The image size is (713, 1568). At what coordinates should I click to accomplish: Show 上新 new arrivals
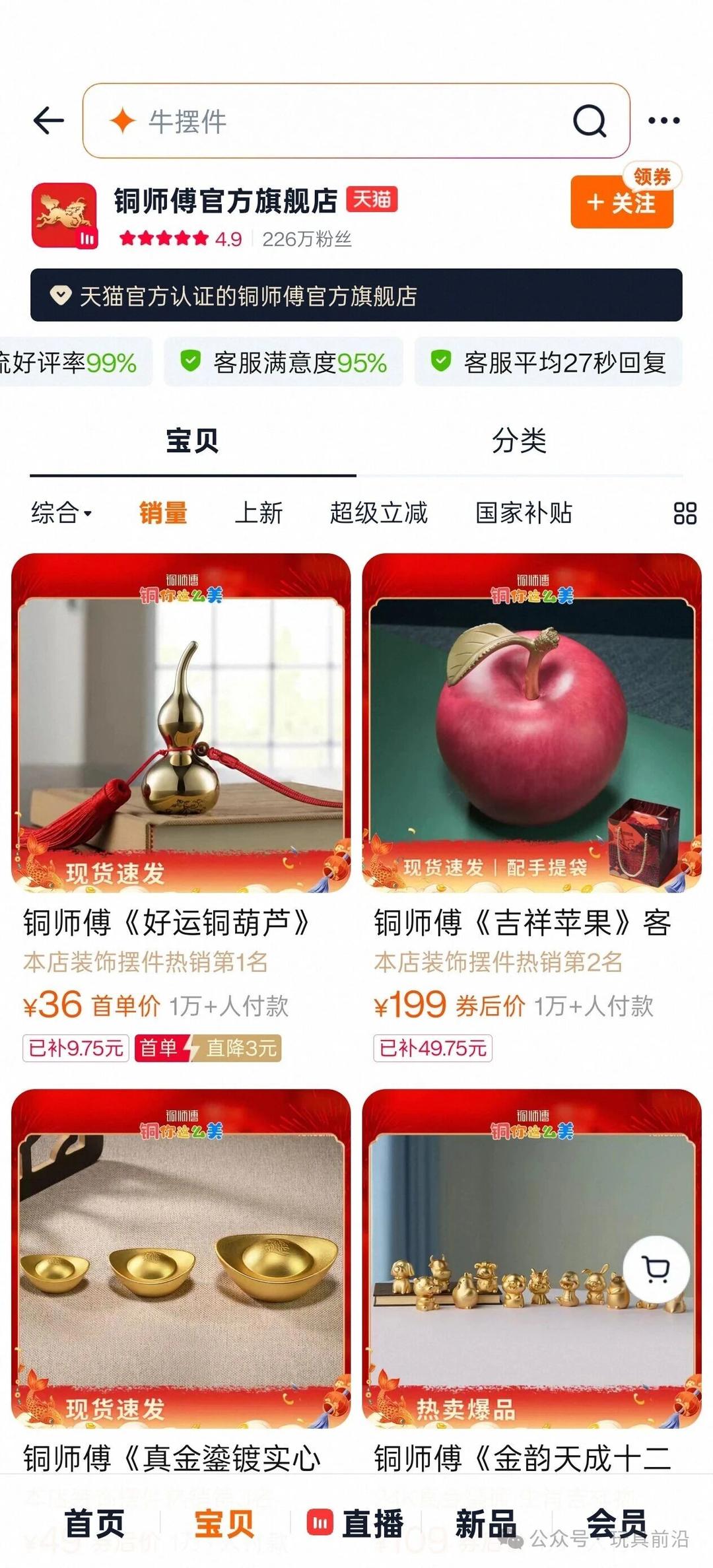259,513
